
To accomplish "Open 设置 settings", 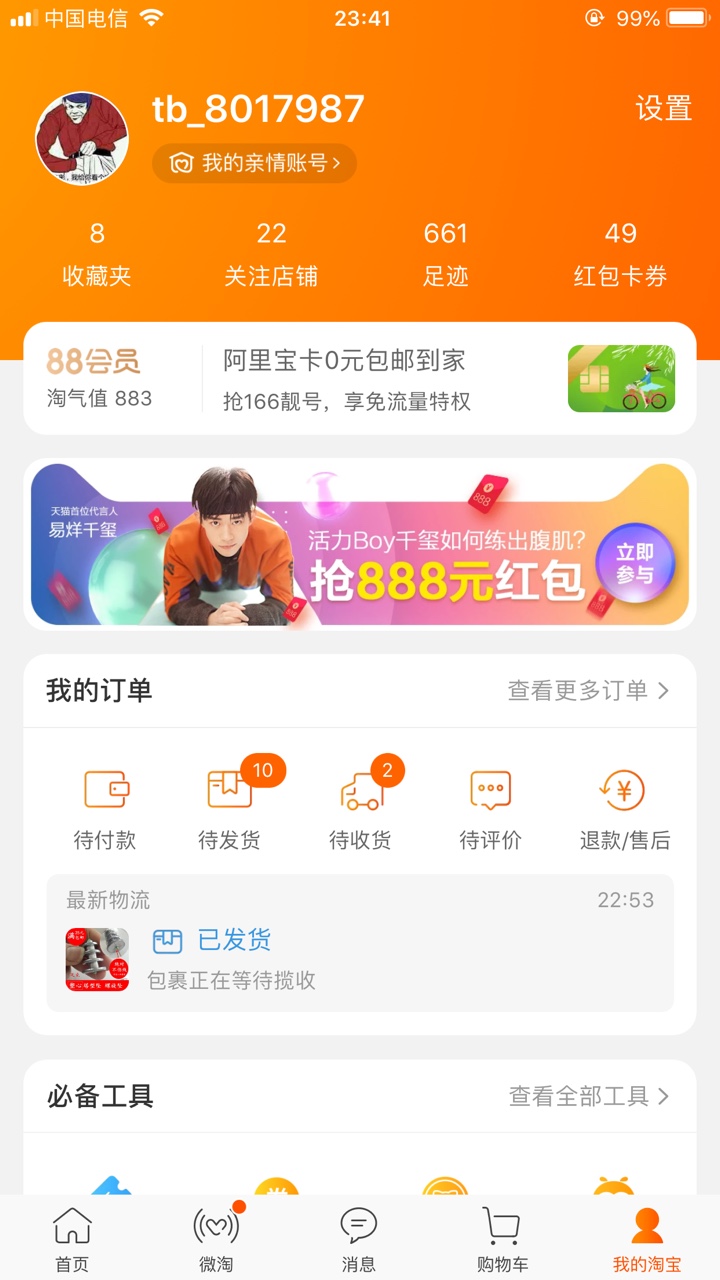I will tap(663, 108).
